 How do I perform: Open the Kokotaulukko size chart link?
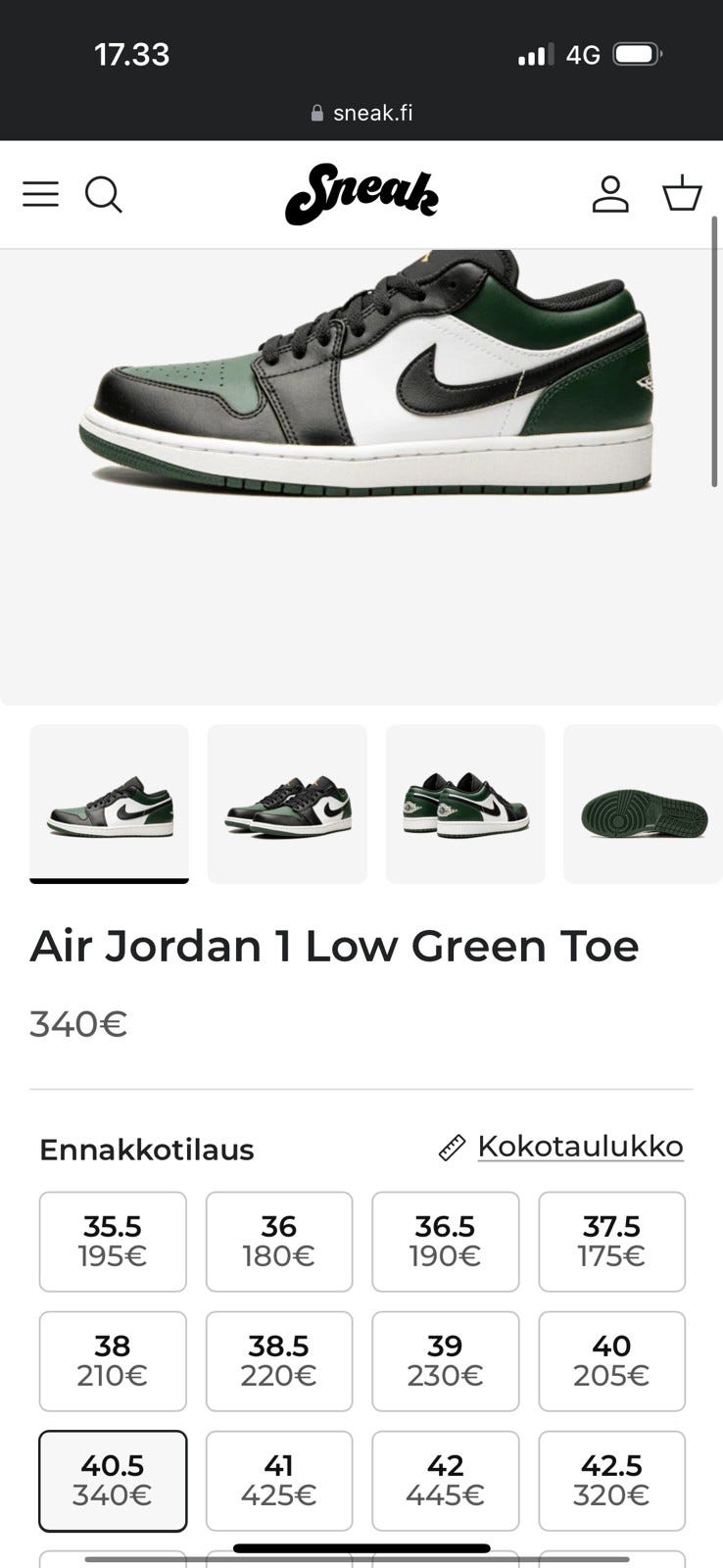tap(579, 1146)
